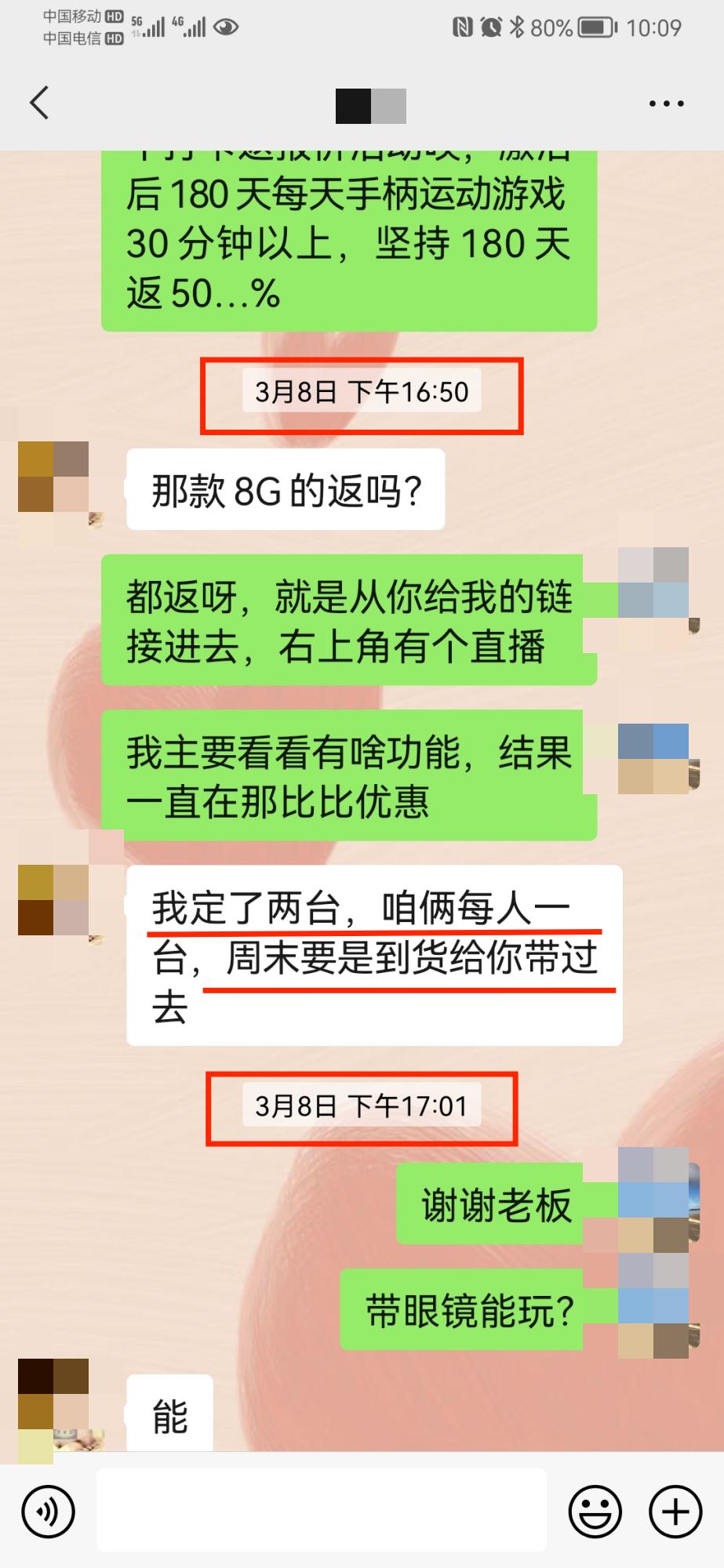724x1568 pixels.
Task: Tap the message text field
Action: coord(322,1510)
